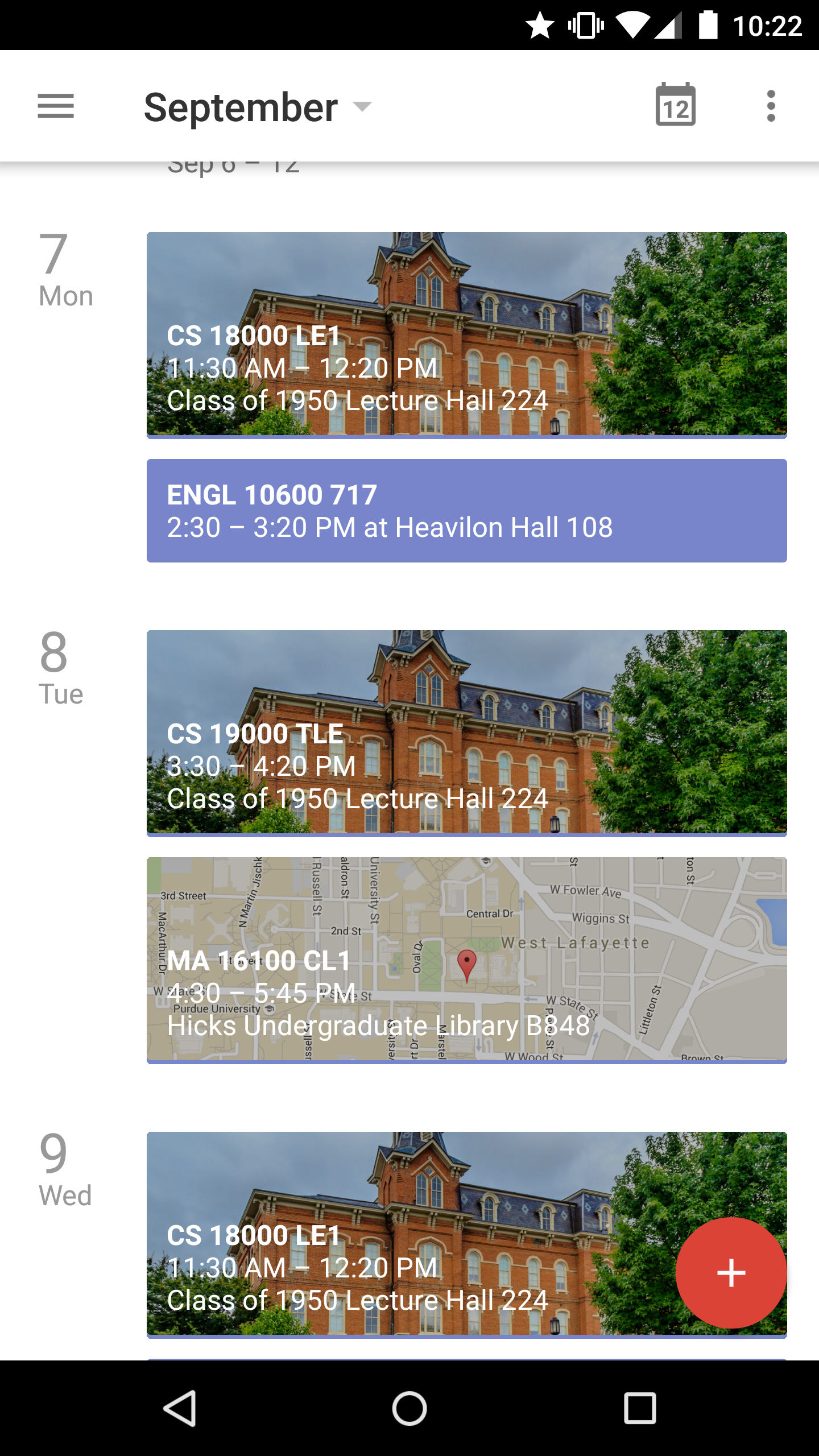Image resolution: width=819 pixels, height=1456 pixels.
Task: Create a new calendar event
Action: click(731, 1272)
